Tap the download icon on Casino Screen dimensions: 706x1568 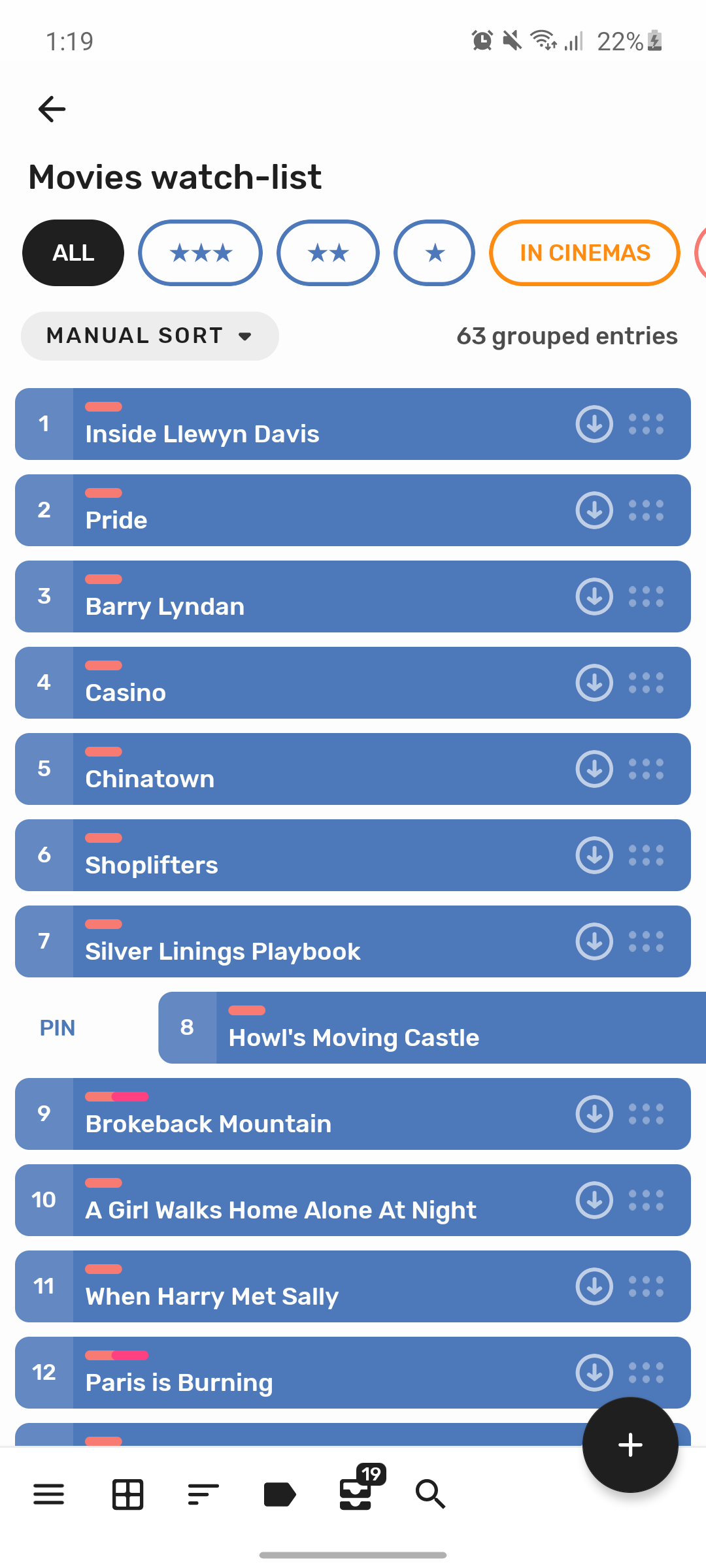[594, 683]
